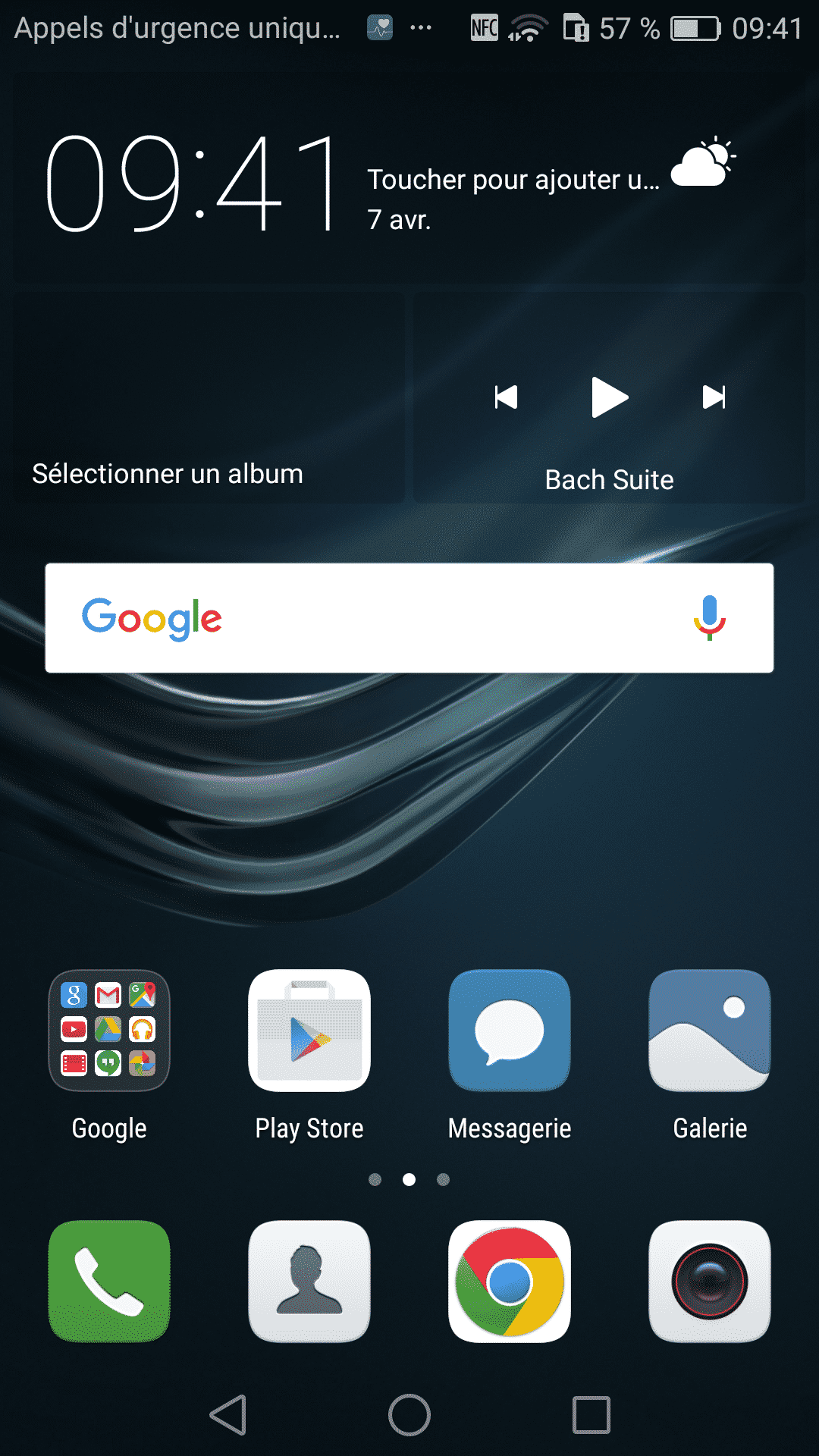Tap the system back button
This screenshot has height=1456, width=819.
click(x=228, y=1415)
